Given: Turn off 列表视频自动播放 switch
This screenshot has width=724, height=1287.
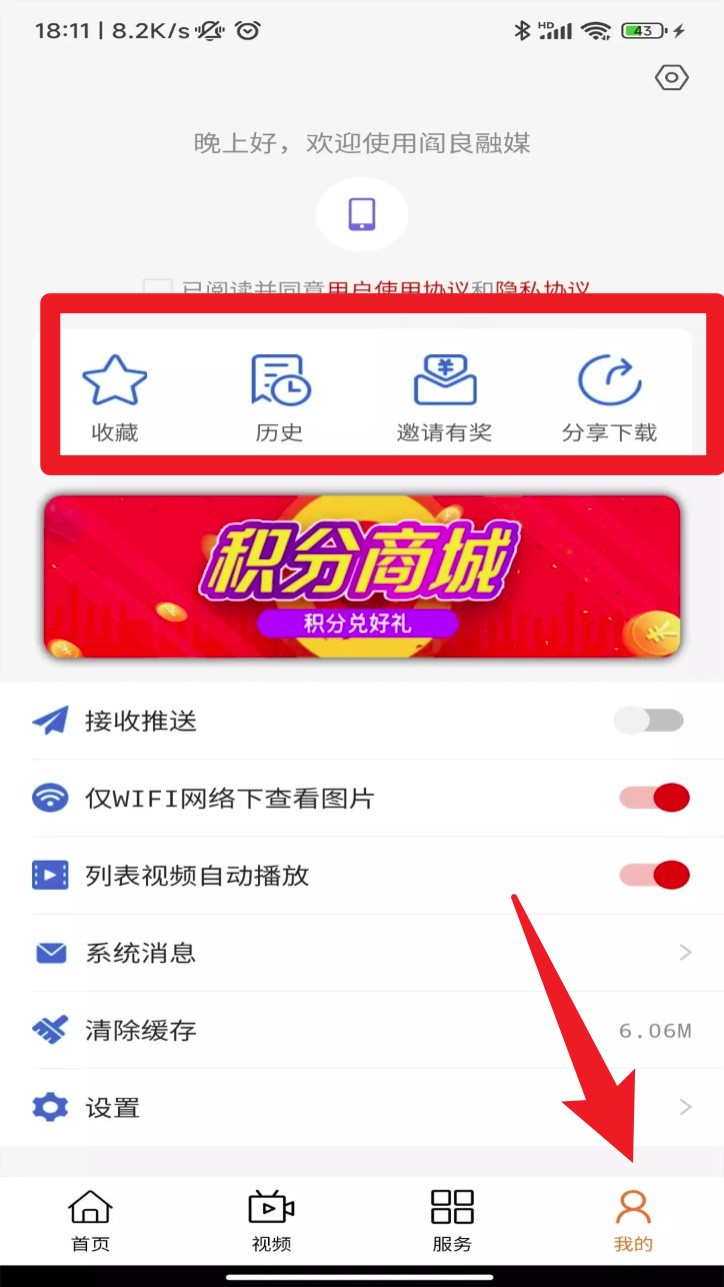Looking at the screenshot, I should (654, 875).
